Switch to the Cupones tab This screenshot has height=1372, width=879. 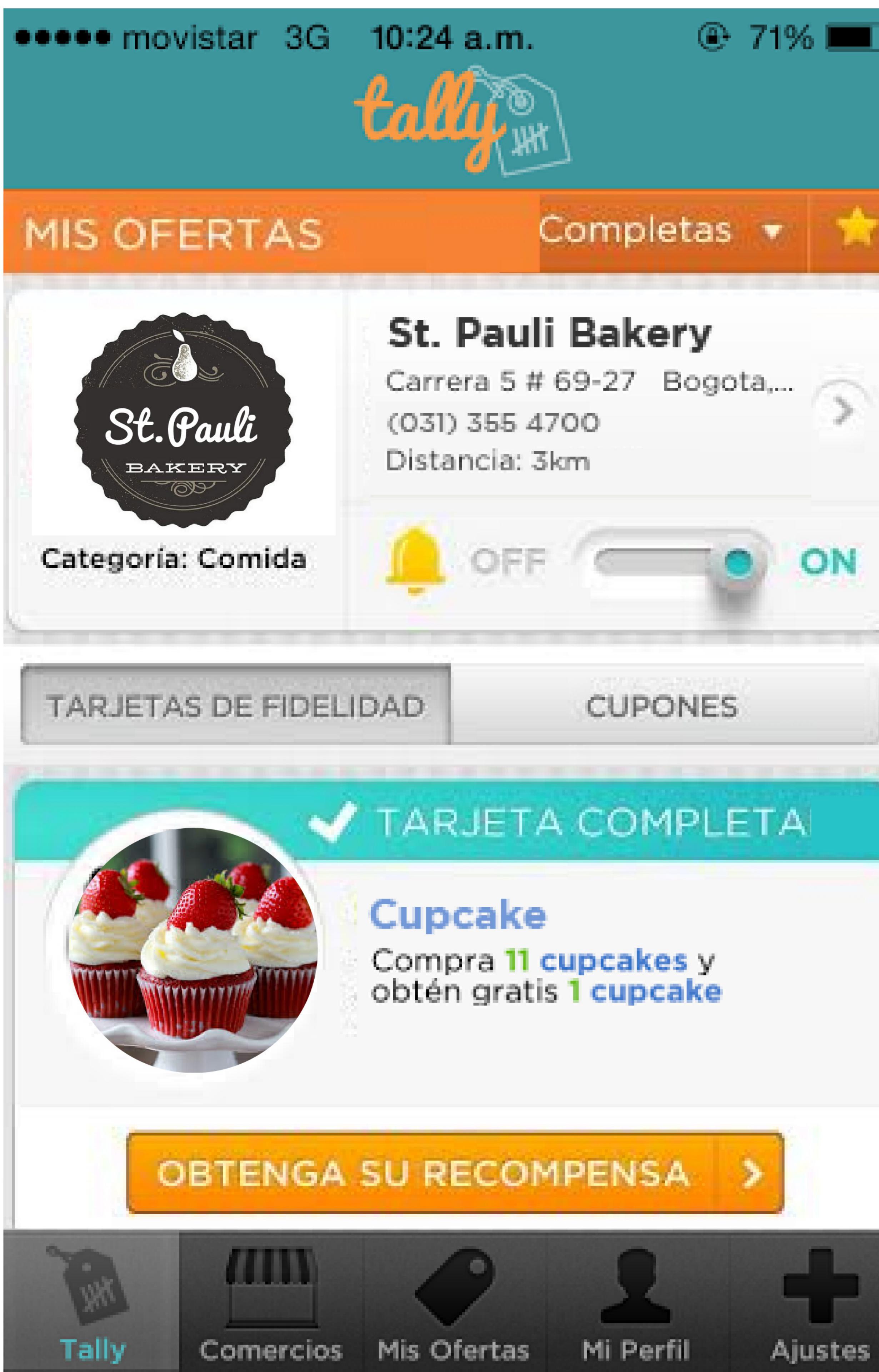(x=662, y=706)
